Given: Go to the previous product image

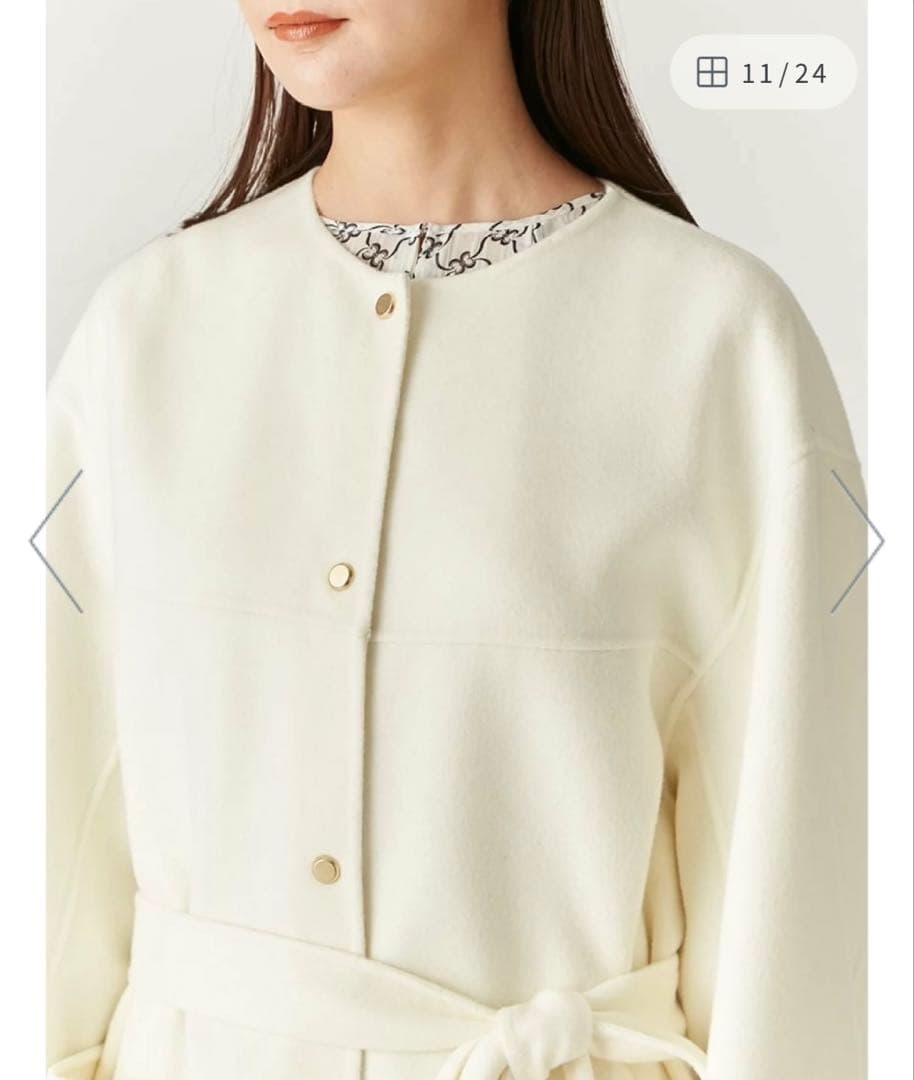Looking at the screenshot, I should (55, 541).
